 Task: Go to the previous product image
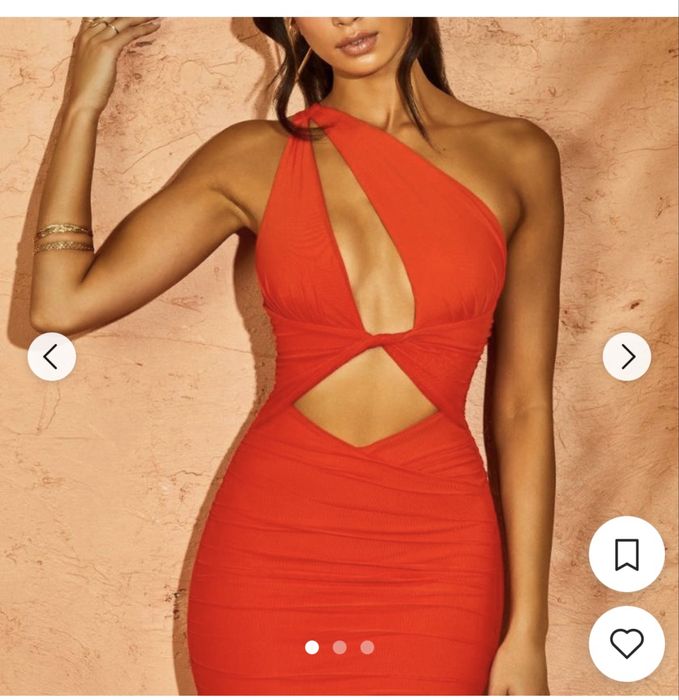point(51,357)
